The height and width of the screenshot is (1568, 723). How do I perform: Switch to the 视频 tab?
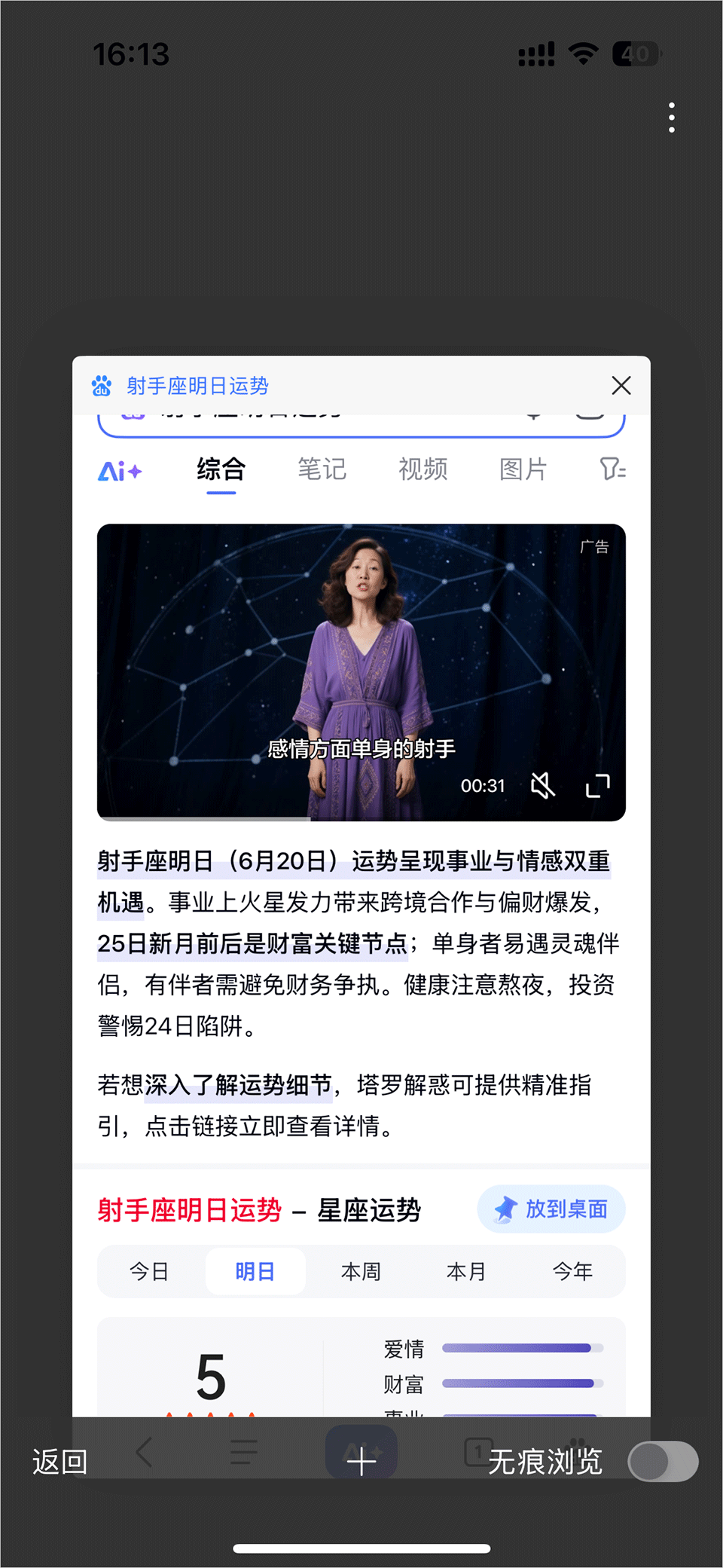tap(423, 469)
